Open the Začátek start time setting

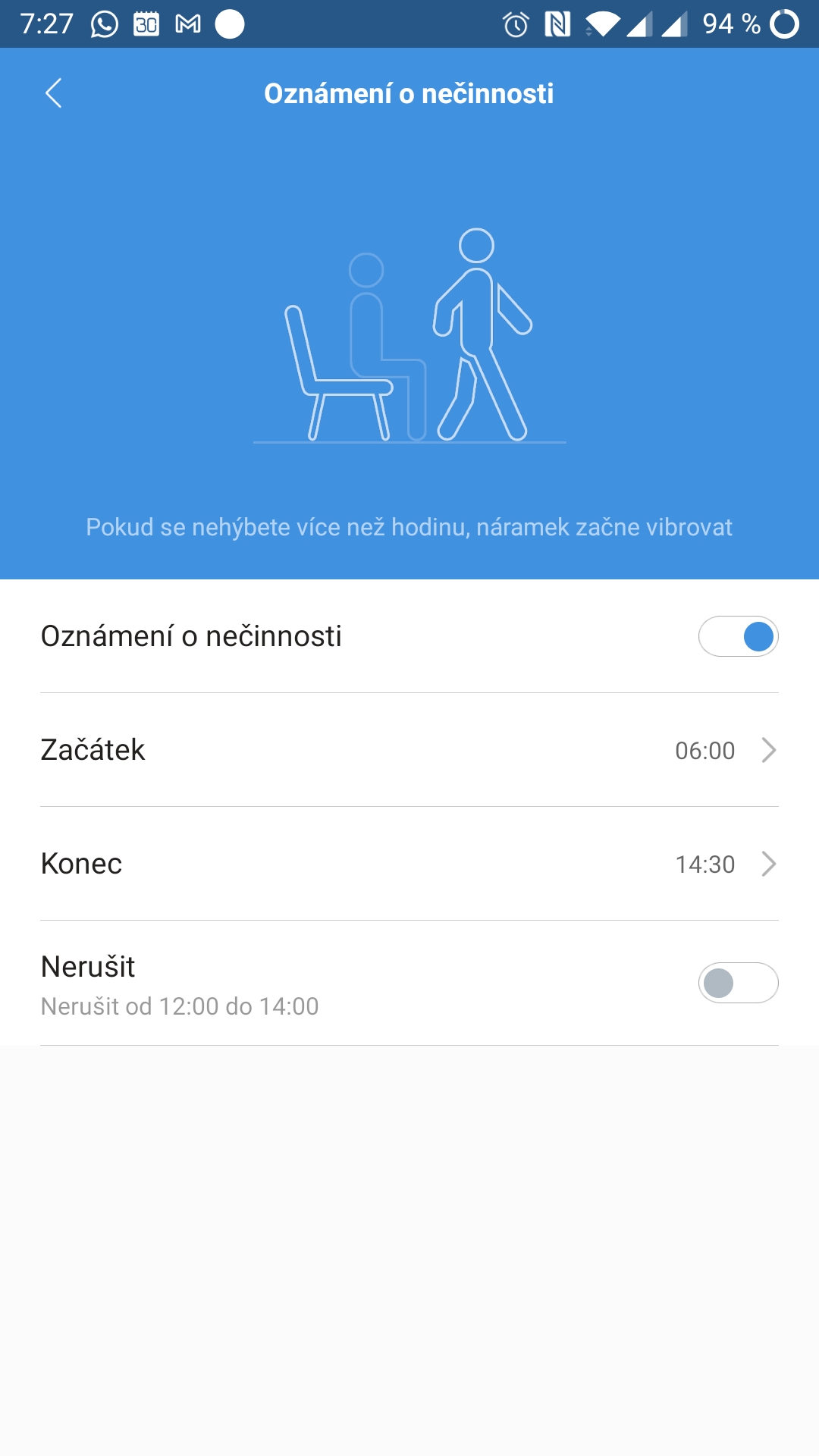click(409, 750)
